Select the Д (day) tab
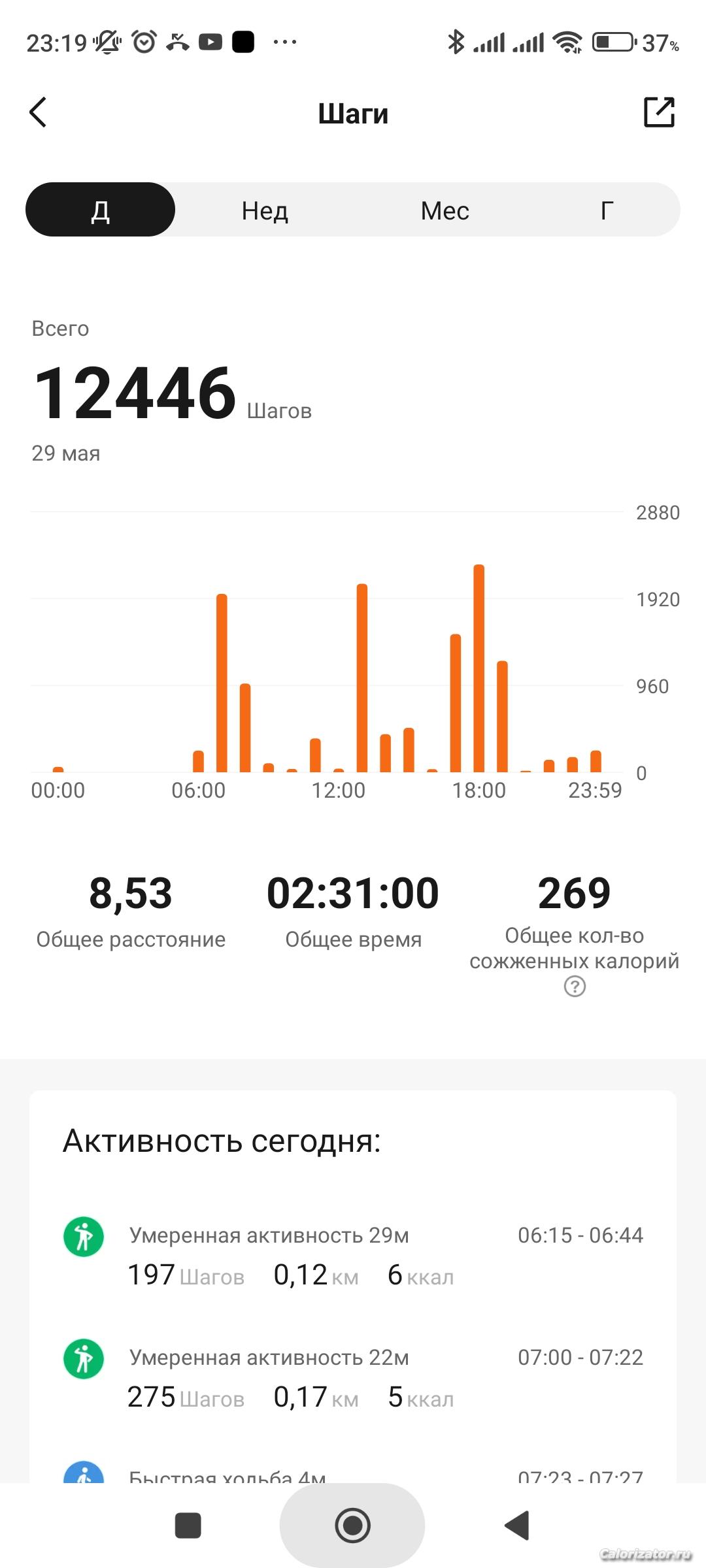The height and width of the screenshot is (1568, 706). (101, 210)
